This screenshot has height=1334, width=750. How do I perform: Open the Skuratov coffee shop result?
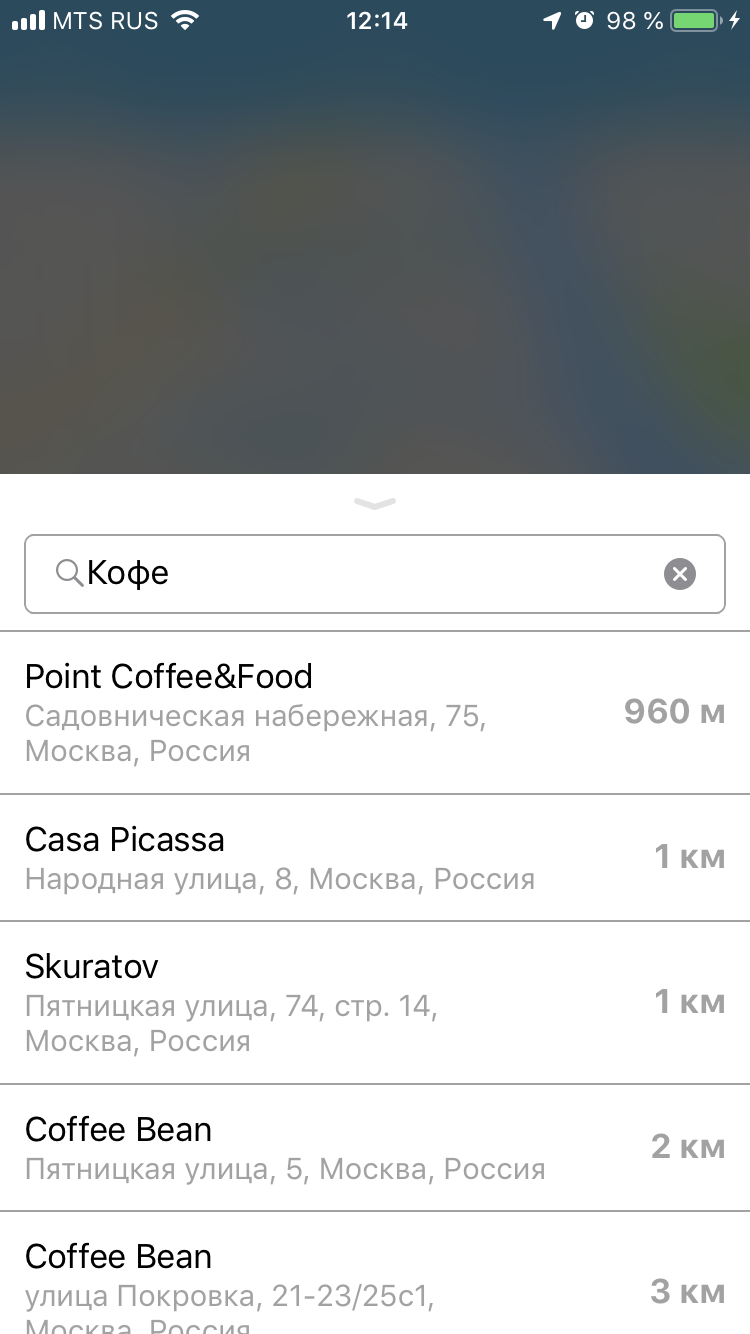click(x=375, y=1003)
